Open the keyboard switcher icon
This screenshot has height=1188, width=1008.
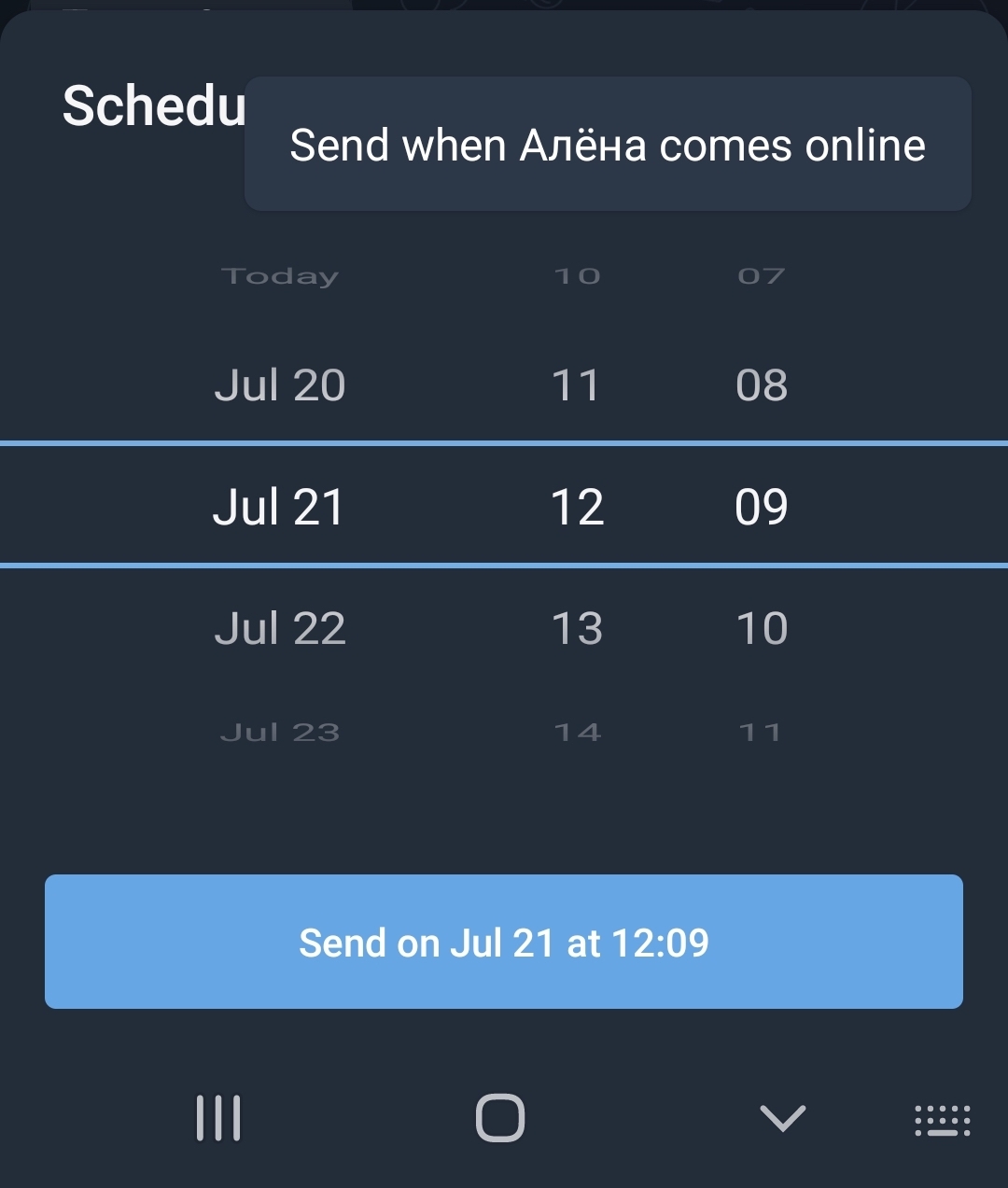942,1119
